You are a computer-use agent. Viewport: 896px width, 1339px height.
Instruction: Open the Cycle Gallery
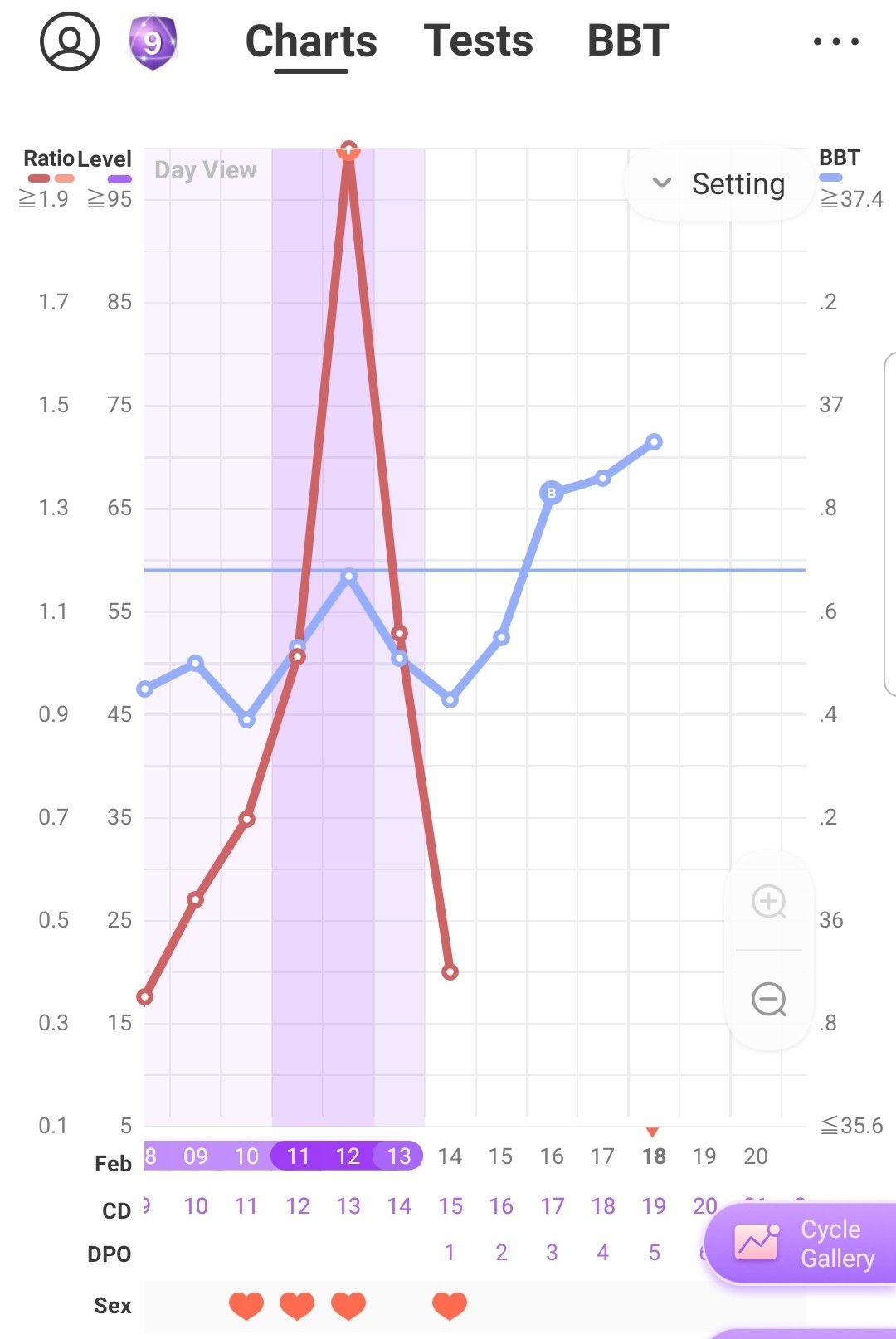click(801, 1244)
